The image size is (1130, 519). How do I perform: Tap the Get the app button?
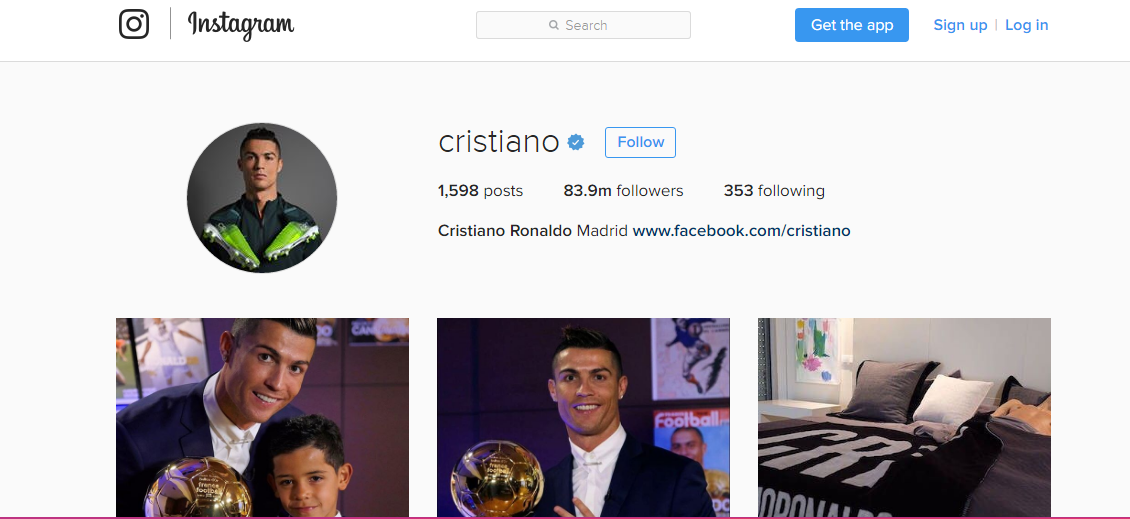(x=851, y=25)
